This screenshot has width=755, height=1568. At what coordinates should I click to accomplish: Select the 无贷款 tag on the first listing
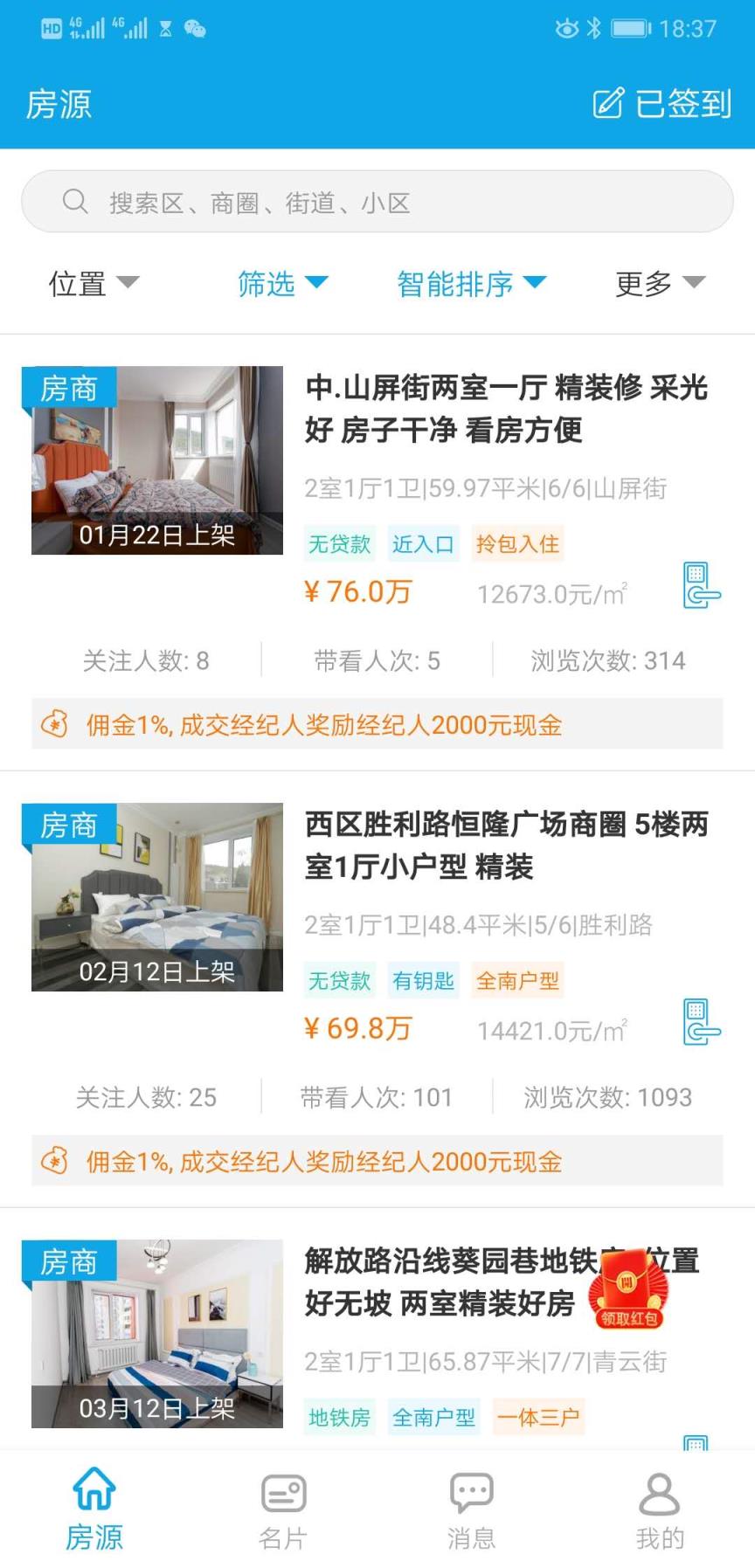point(339,542)
